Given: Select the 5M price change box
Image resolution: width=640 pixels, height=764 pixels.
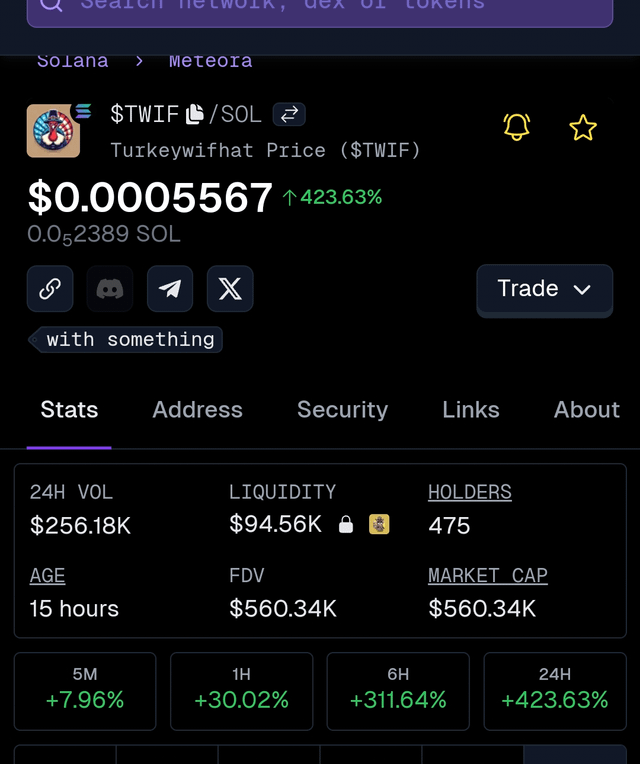Looking at the screenshot, I should pos(85,691).
